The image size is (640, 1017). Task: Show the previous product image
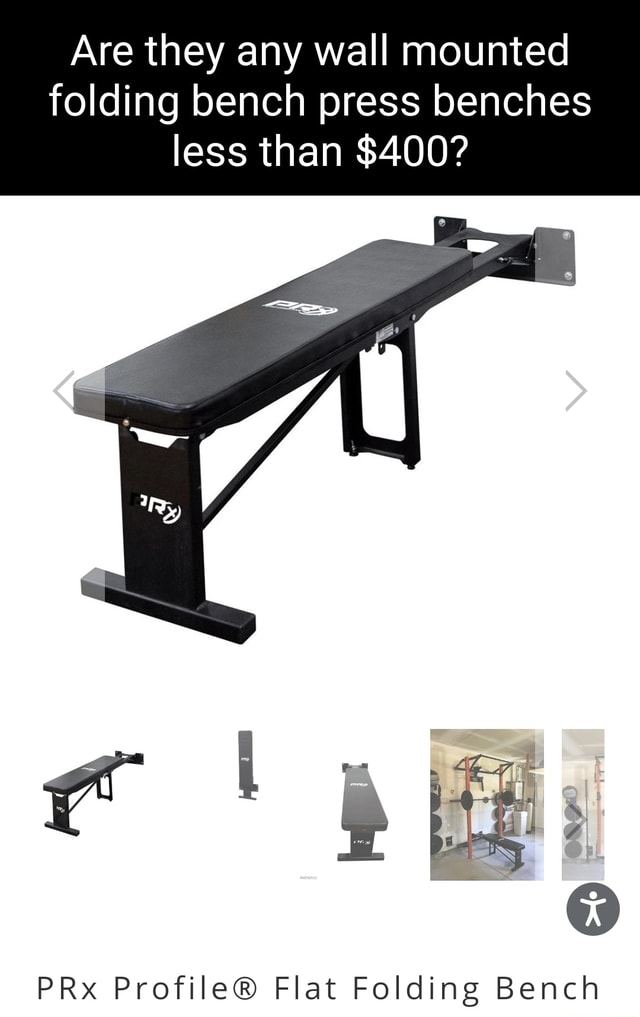63,390
